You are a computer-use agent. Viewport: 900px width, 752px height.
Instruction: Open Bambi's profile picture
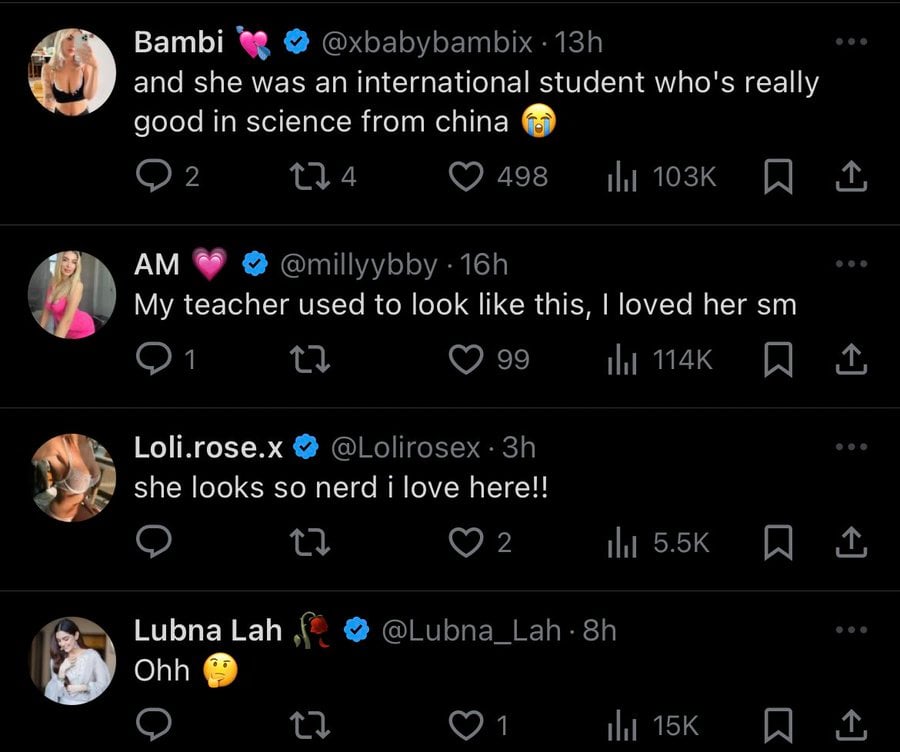pos(72,71)
